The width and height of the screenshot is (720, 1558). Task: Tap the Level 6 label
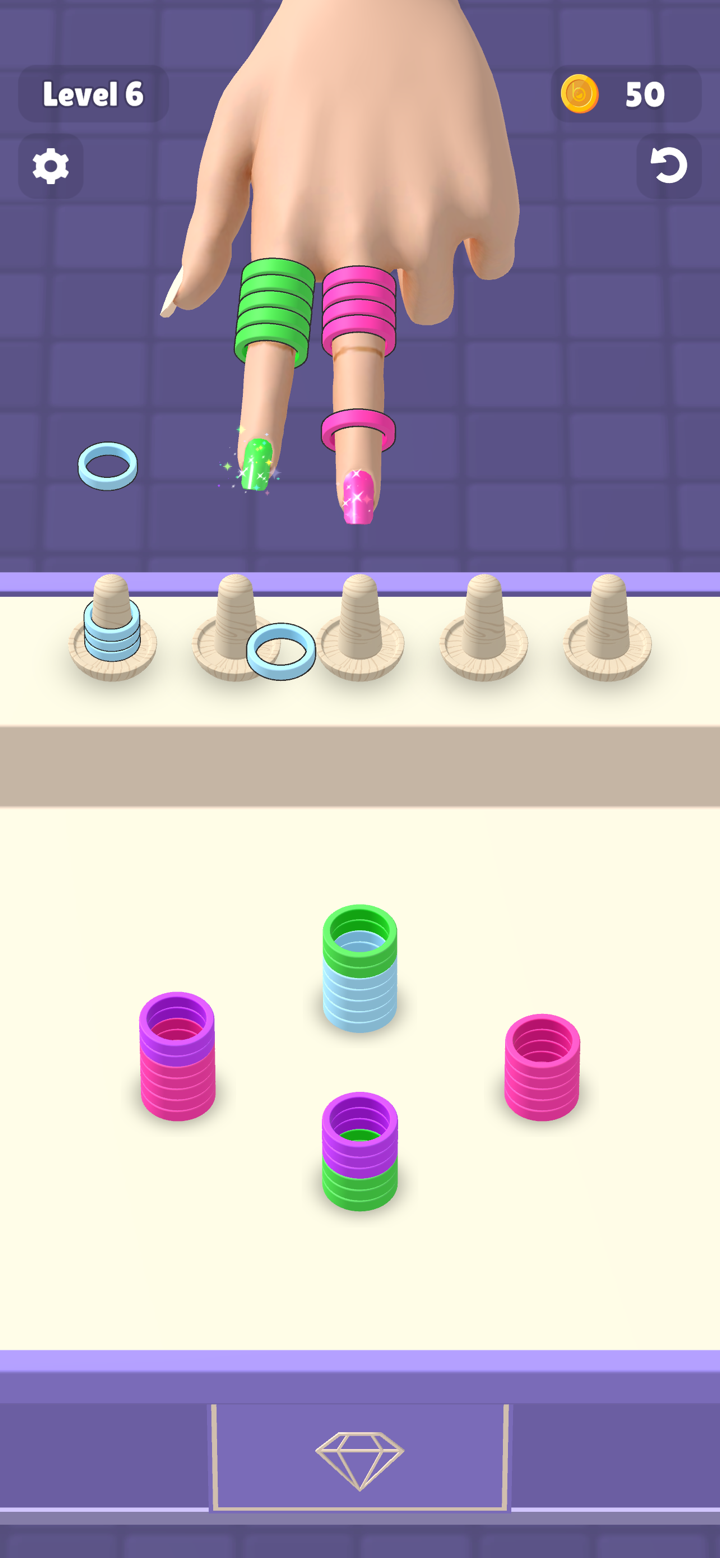pyautogui.click(x=93, y=95)
